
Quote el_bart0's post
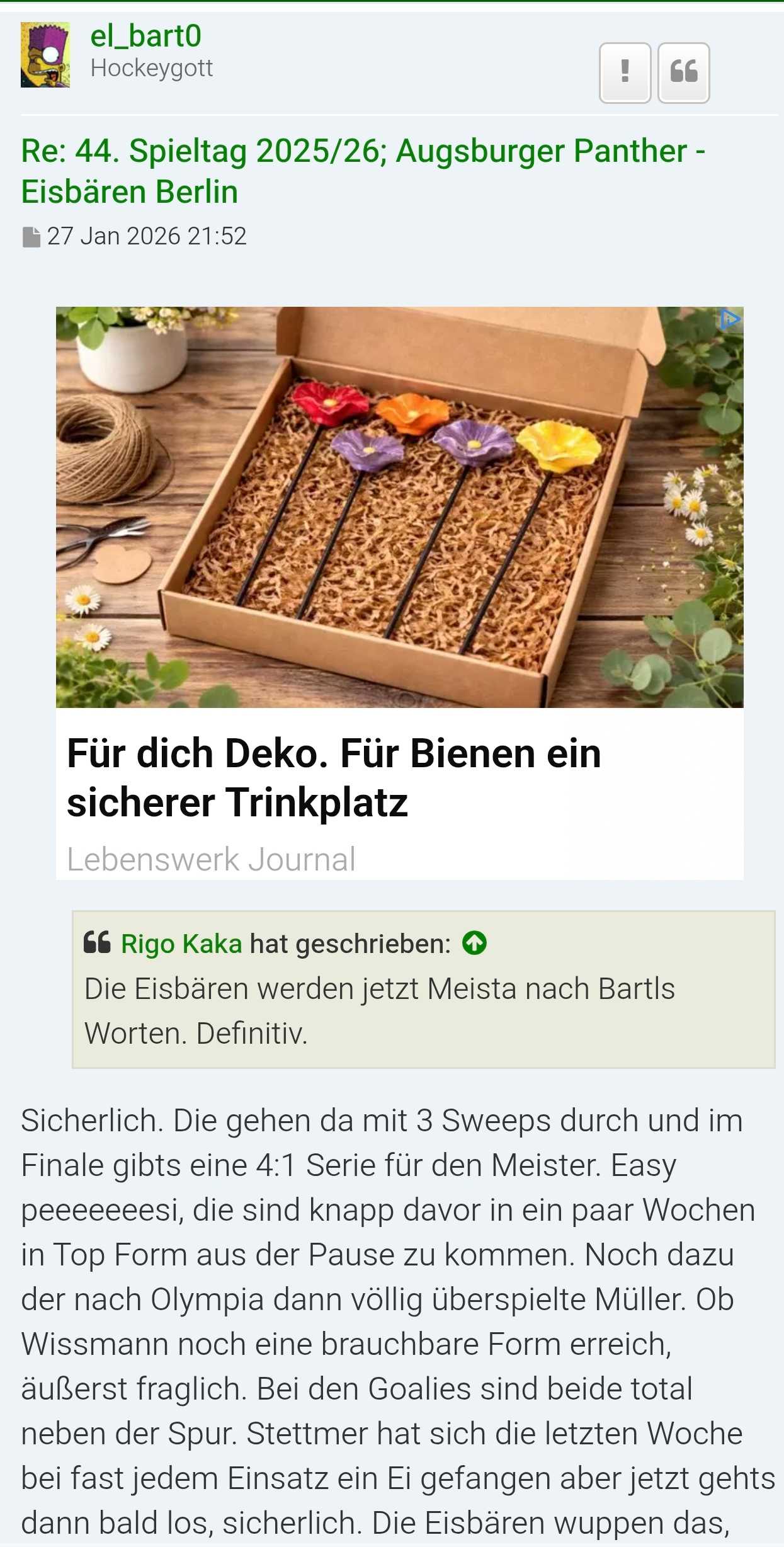[x=683, y=72]
